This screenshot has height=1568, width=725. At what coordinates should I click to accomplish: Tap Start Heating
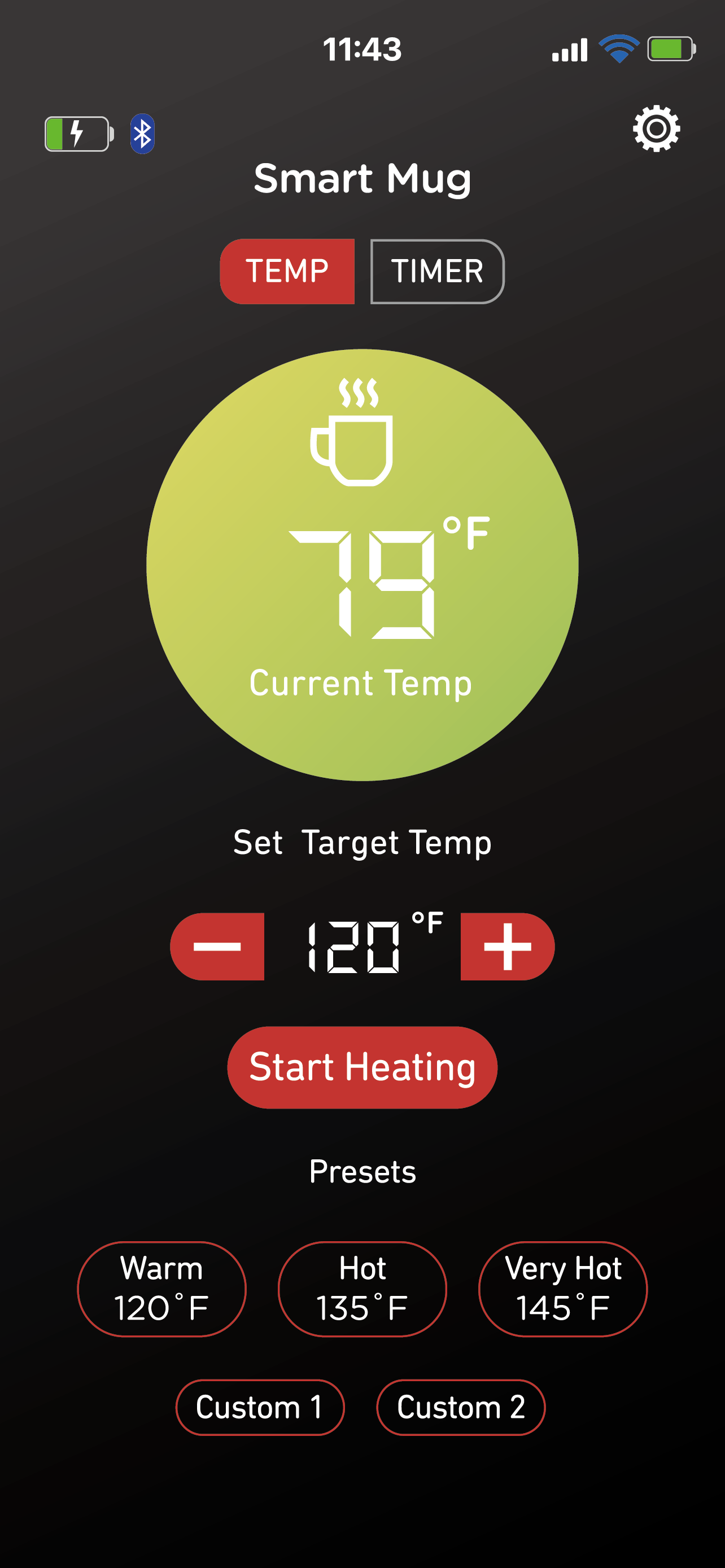point(362,1067)
